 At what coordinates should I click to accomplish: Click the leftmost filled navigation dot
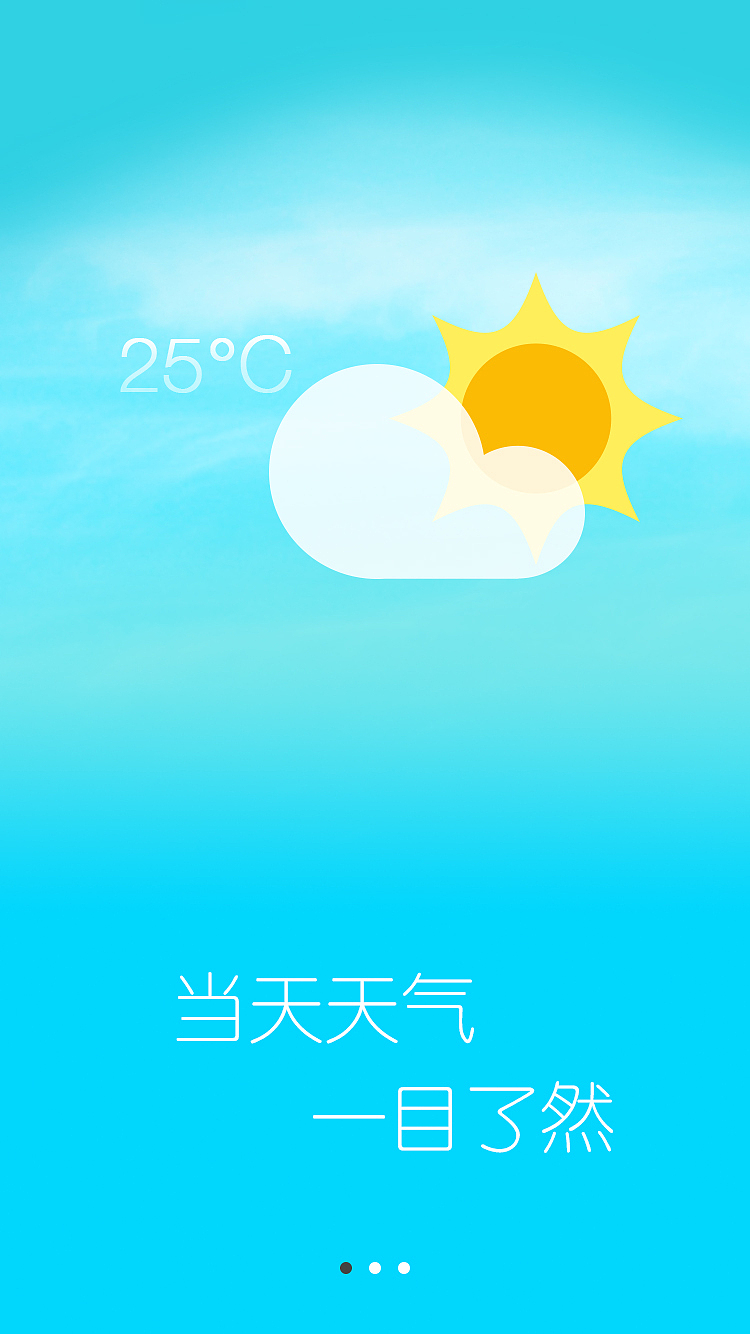(345, 1266)
